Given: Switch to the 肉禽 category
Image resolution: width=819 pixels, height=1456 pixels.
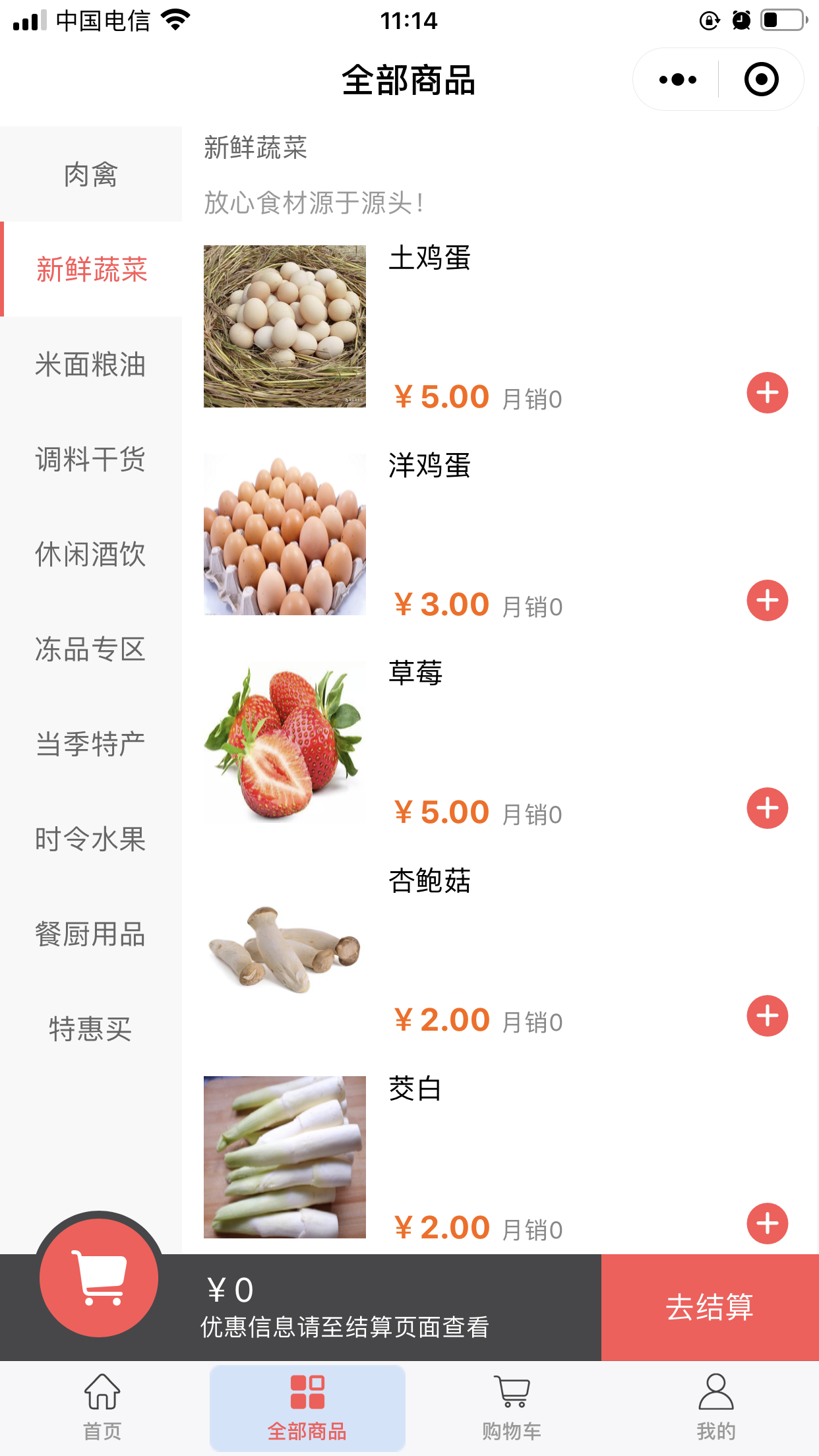Looking at the screenshot, I should [x=91, y=174].
